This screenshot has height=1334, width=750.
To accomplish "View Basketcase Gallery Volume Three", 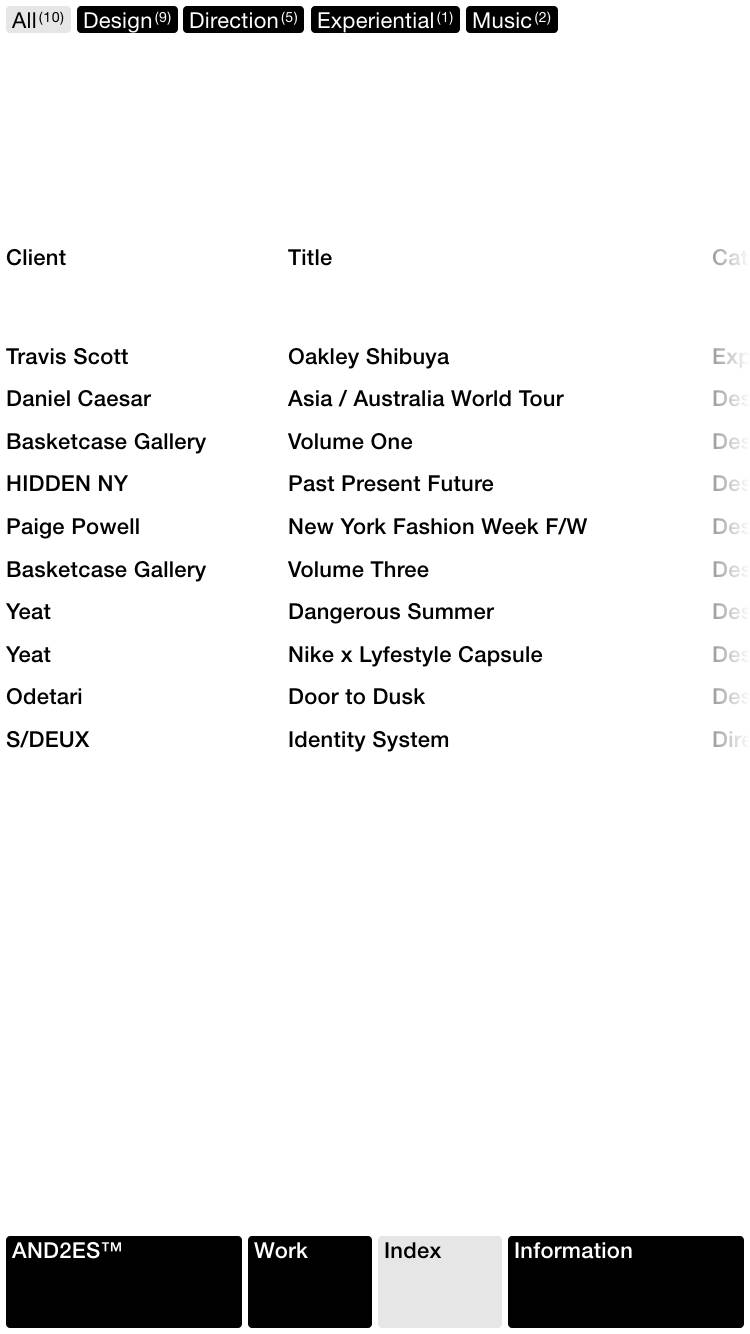I will (358, 570).
